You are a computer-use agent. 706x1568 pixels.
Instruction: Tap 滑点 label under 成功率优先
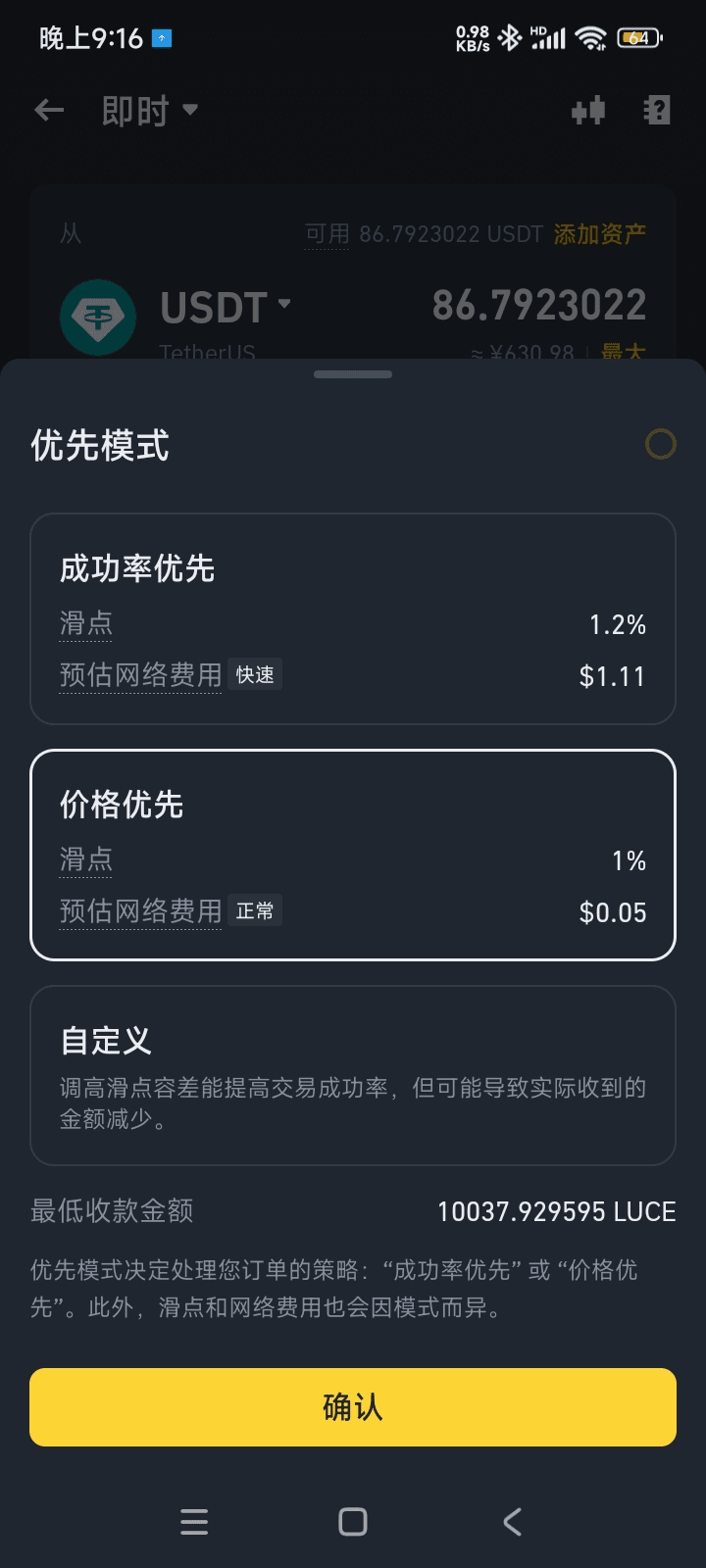[x=86, y=623]
